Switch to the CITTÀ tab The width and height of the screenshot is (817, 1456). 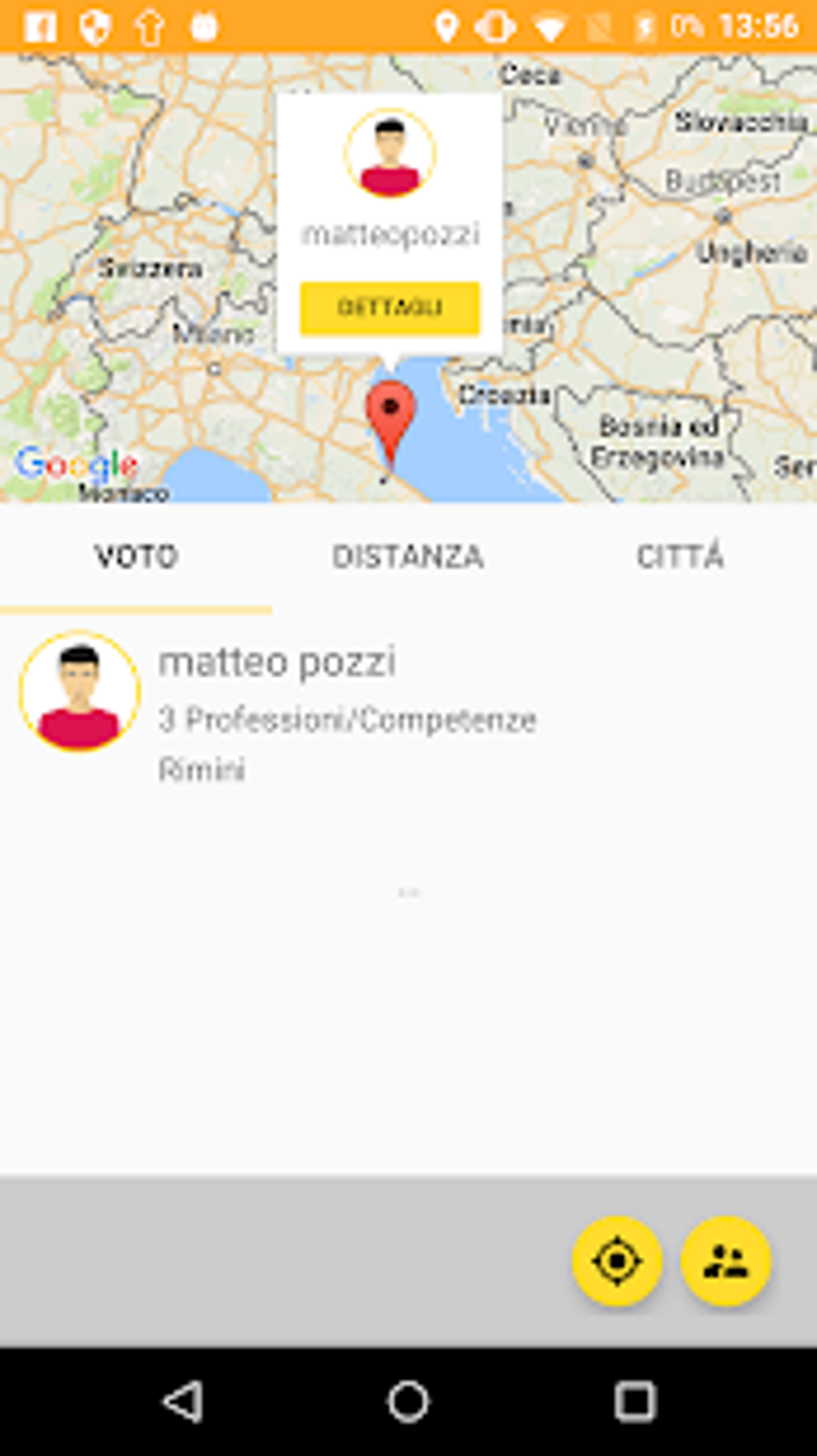tap(680, 557)
